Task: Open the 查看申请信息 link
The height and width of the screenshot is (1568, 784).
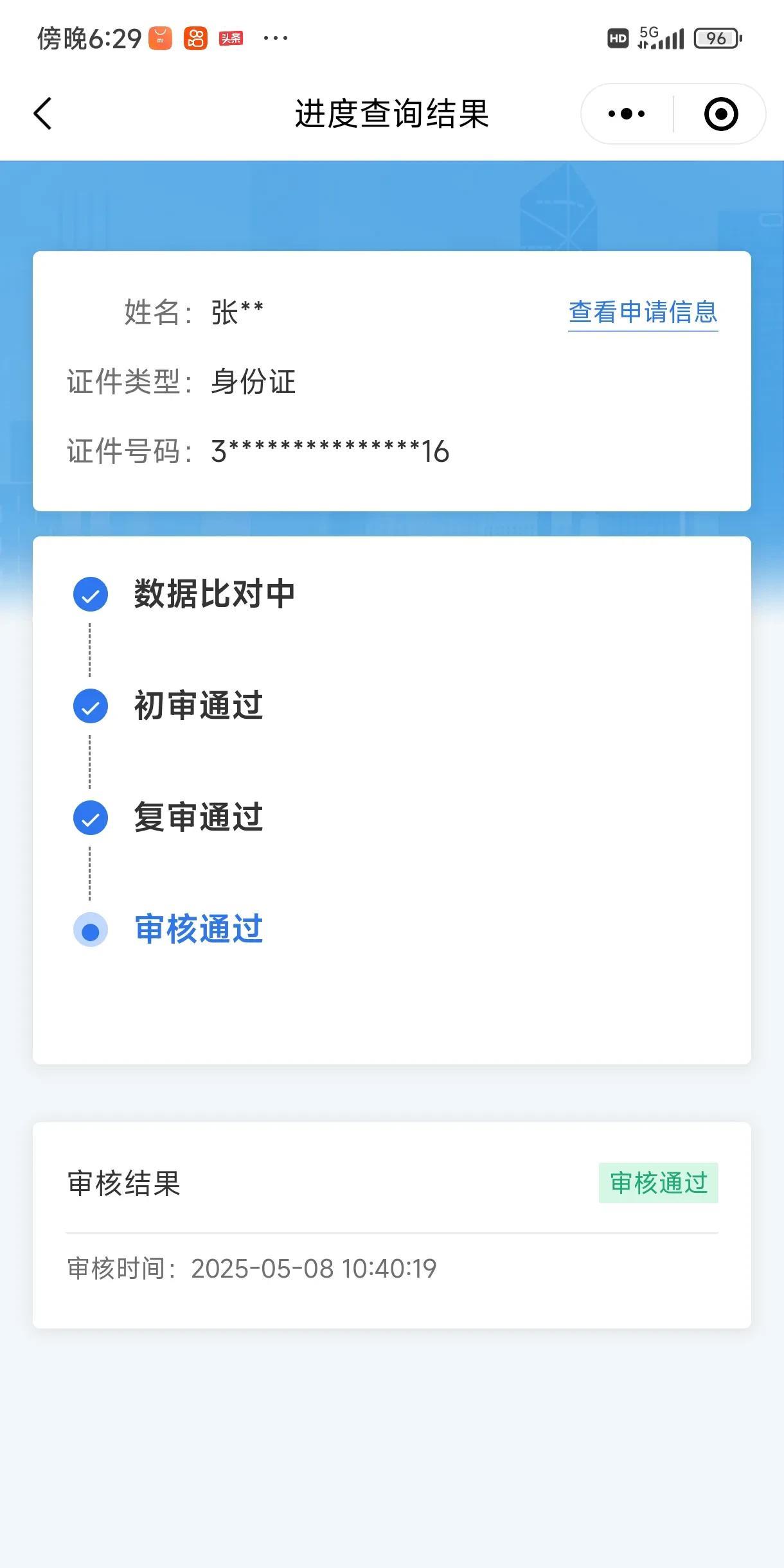Action: click(643, 313)
